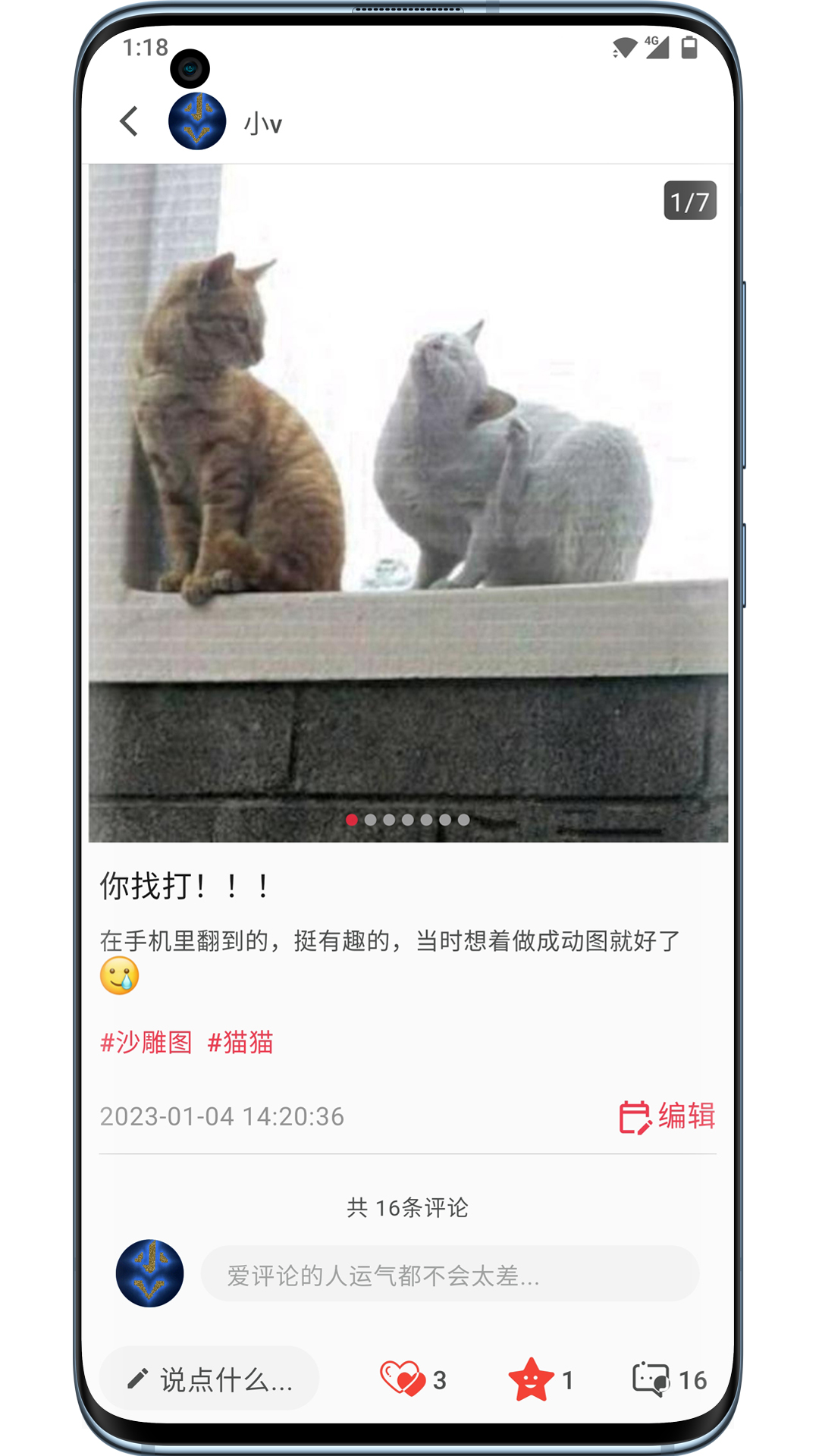Screen dimensions: 819x1456
Task: Tap the back arrow to return
Action: click(x=127, y=121)
